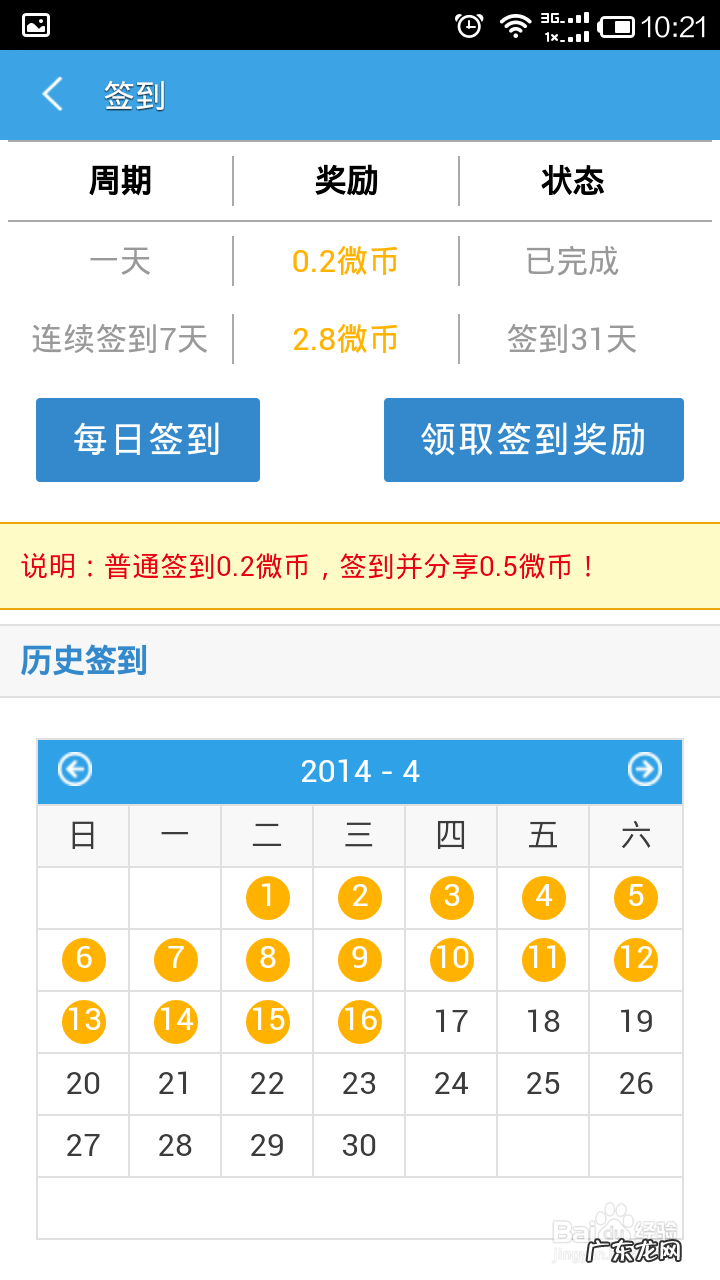Tap the Wi-Fi icon in the status bar

tap(512, 26)
